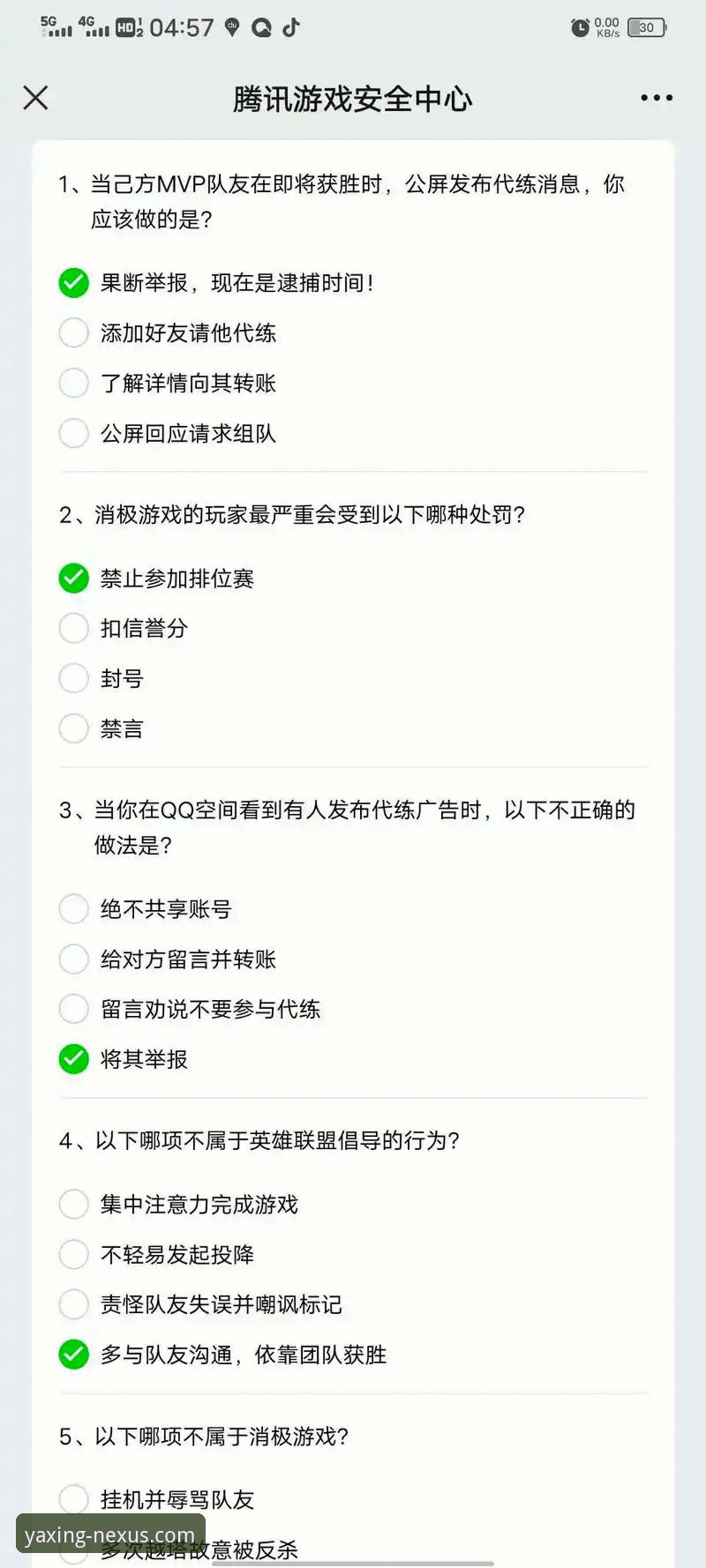Pick 给对方留言并转账 under question 3
This screenshot has width=706, height=1568.
tap(74, 959)
